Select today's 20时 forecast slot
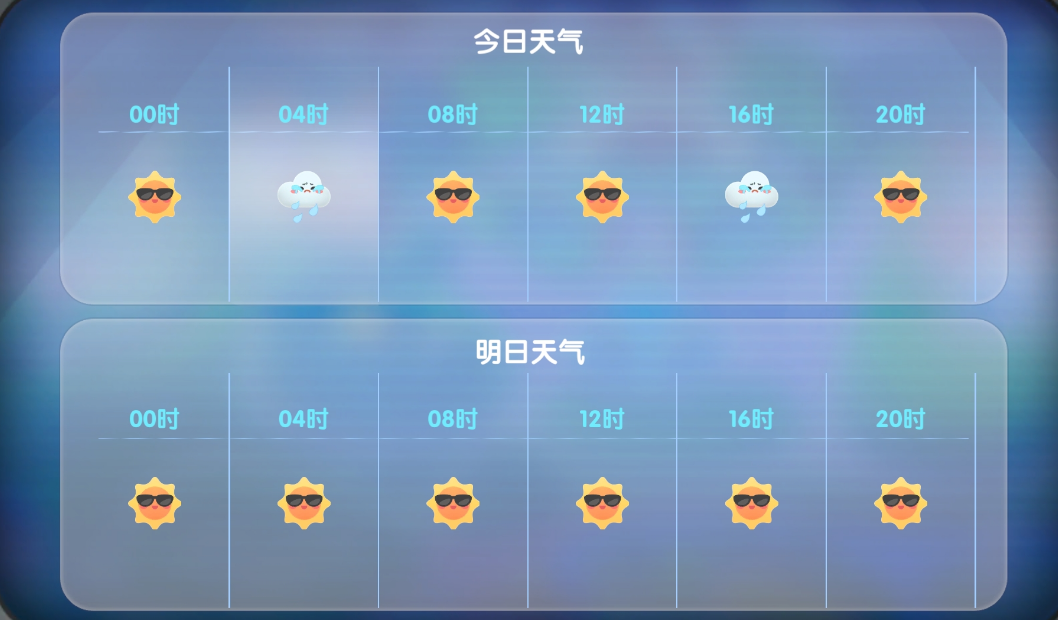Image resolution: width=1058 pixels, height=620 pixels. click(900, 185)
